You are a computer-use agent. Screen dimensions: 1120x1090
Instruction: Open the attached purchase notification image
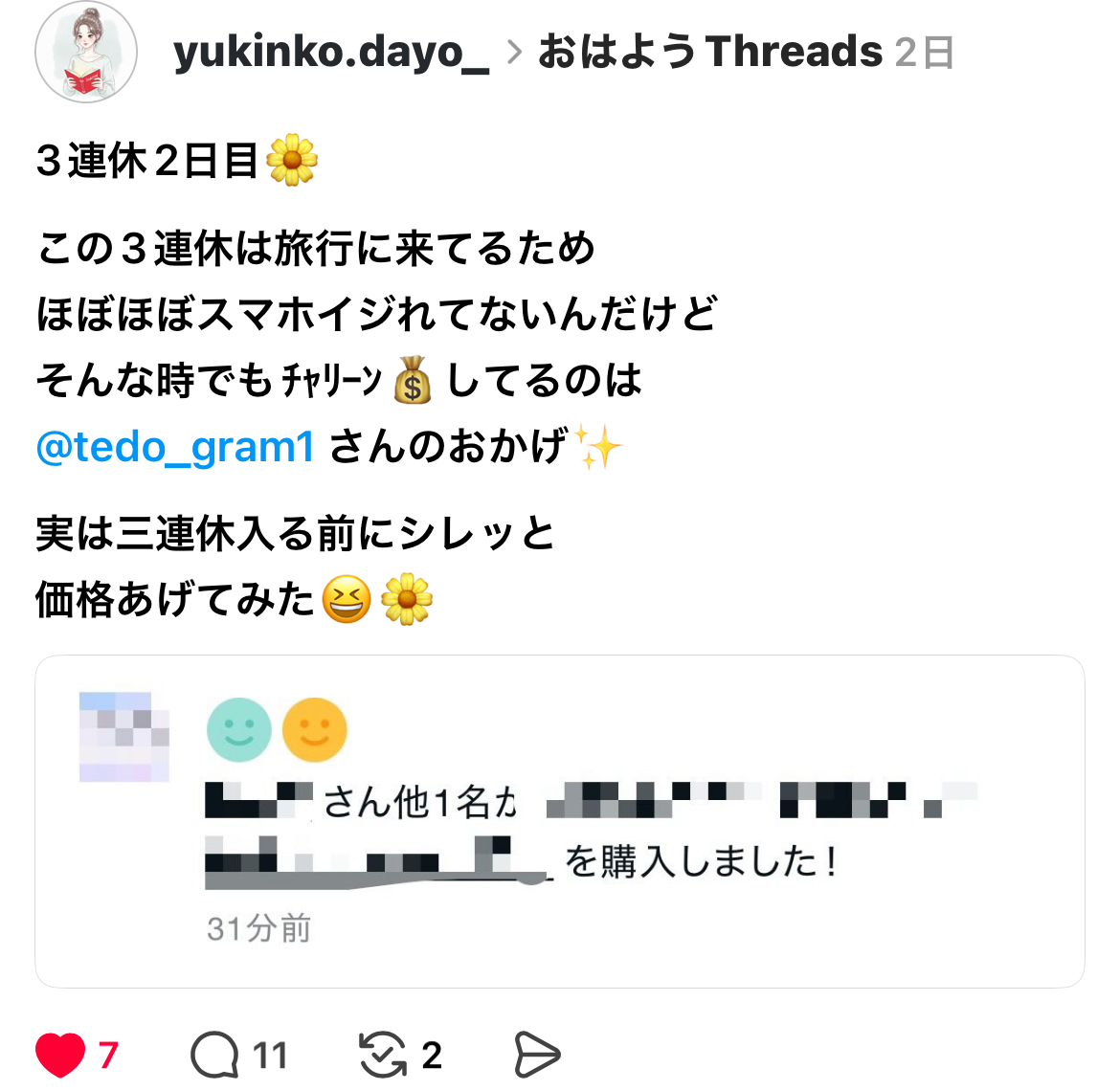[x=559, y=821]
